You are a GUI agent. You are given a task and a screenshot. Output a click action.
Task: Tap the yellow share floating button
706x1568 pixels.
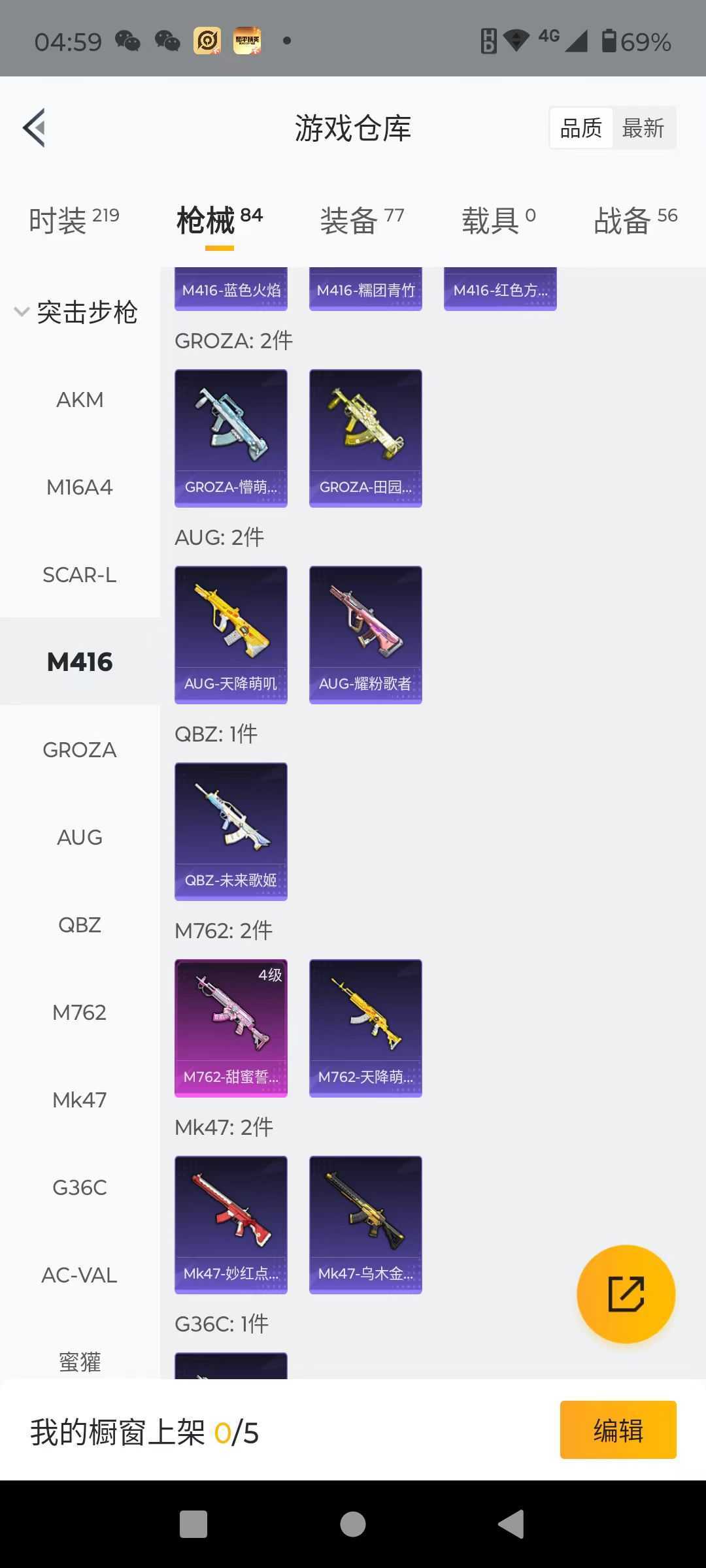pos(626,1294)
